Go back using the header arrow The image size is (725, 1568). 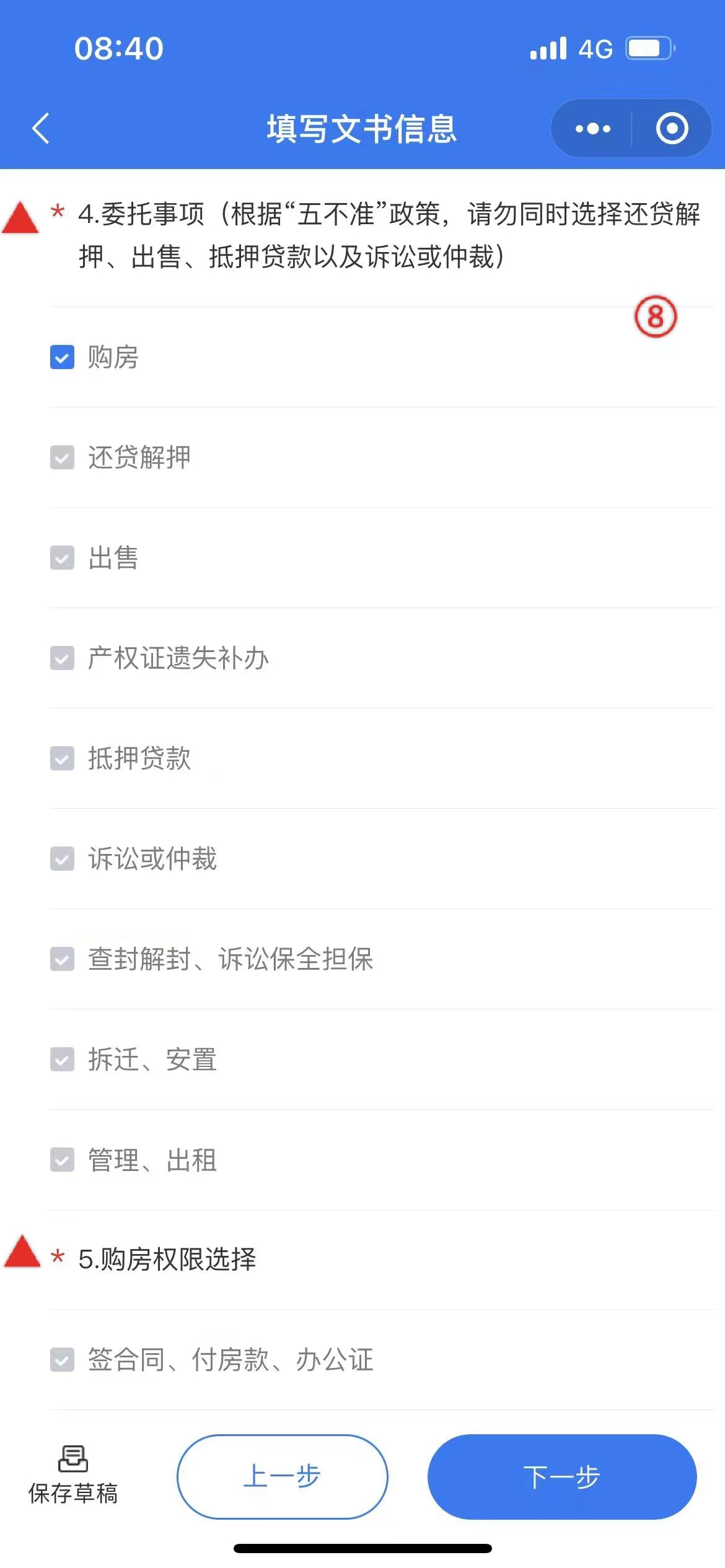41,129
